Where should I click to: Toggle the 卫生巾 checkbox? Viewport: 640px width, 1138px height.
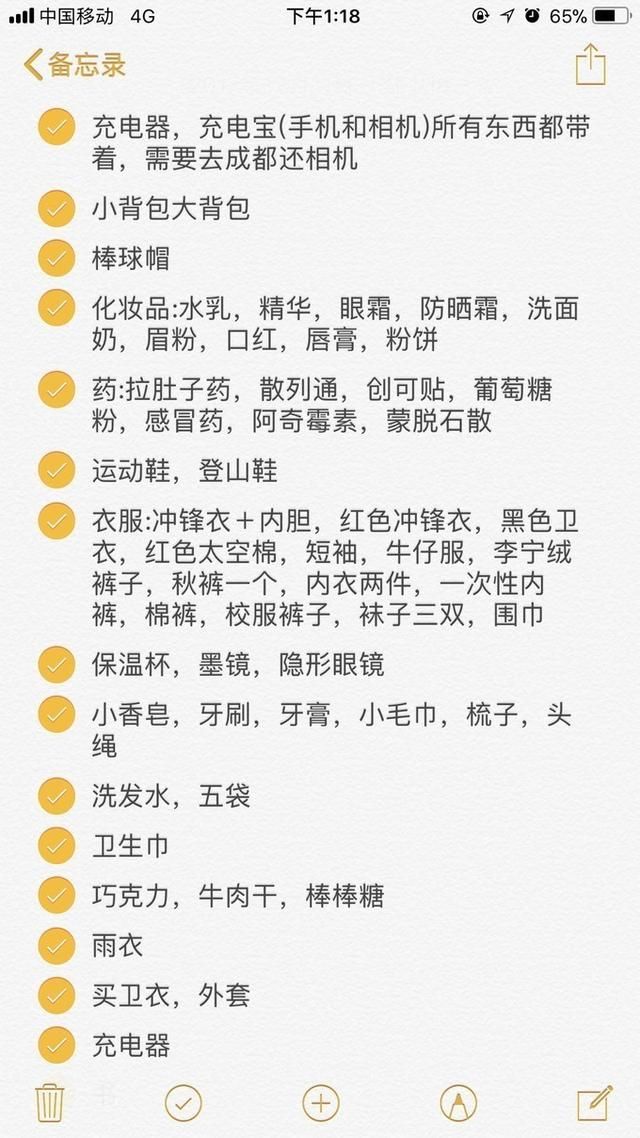[x=57, y=846]
